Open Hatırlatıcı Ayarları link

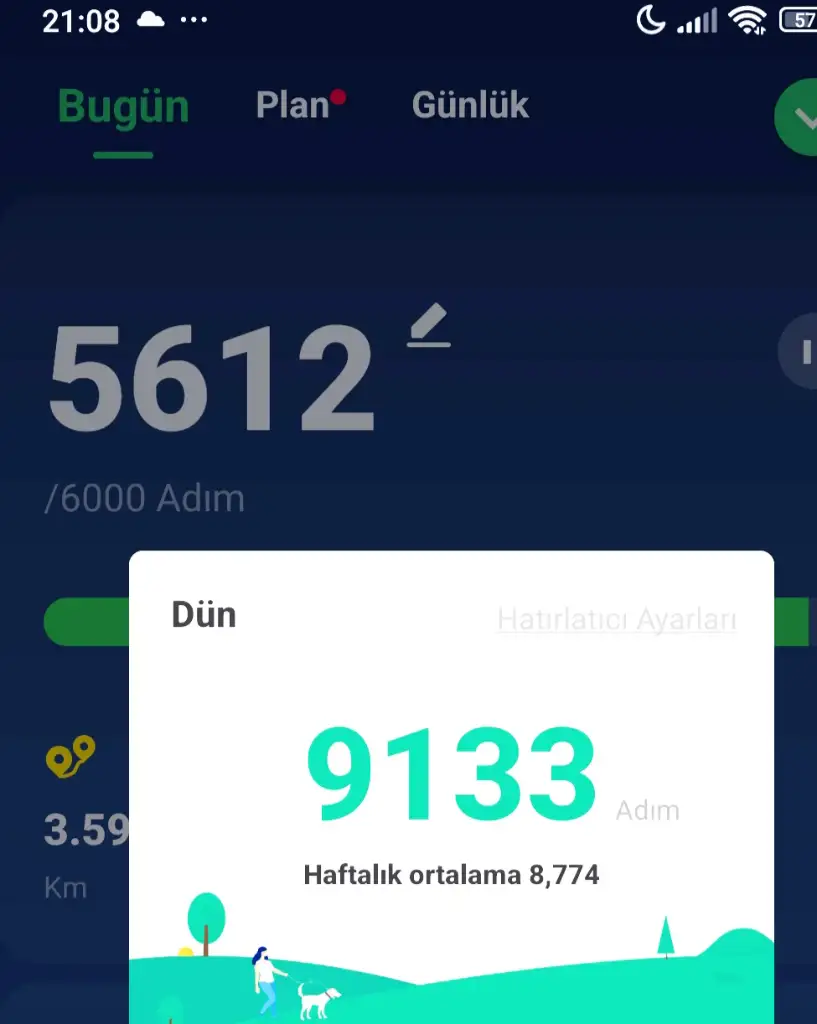coord(616,619)
